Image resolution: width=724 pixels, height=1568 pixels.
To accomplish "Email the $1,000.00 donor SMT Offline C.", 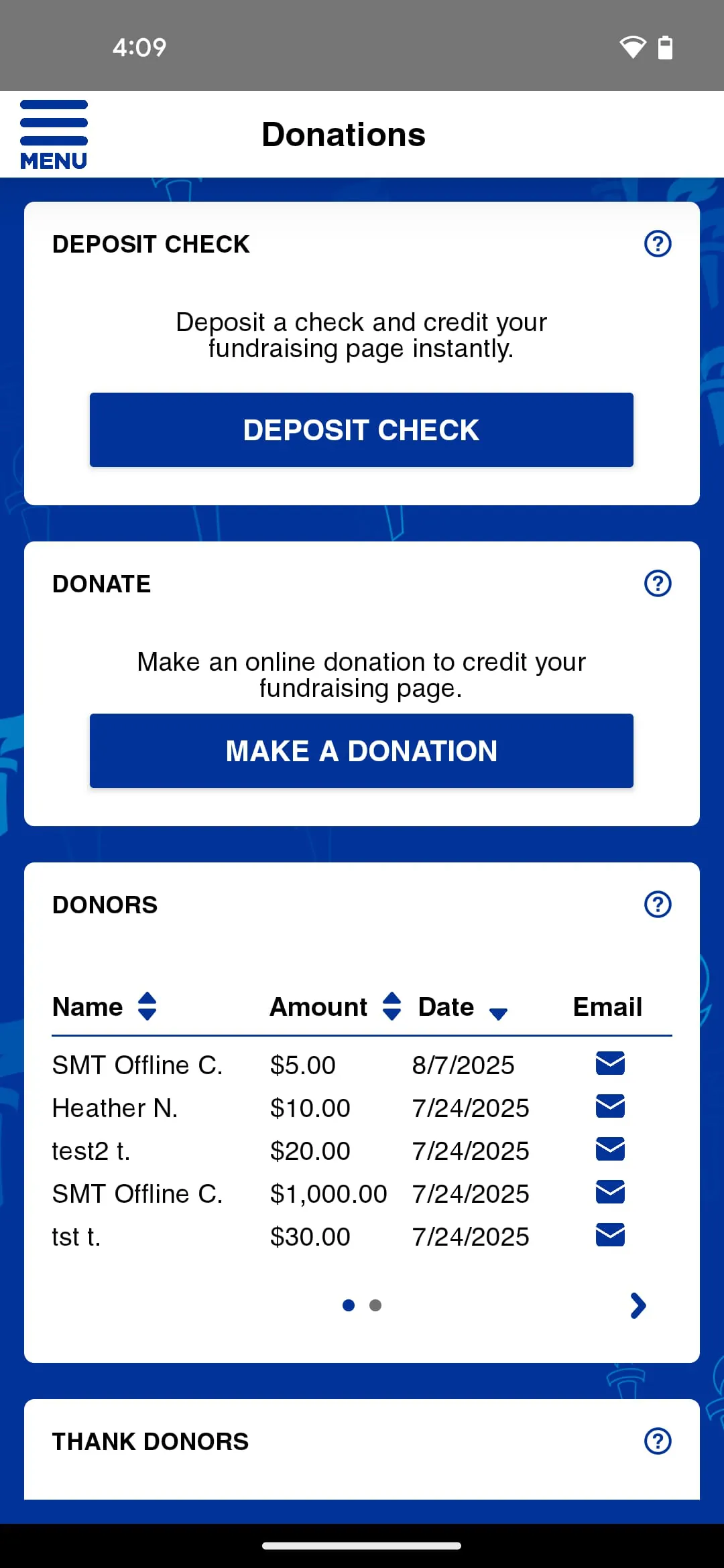I will [x=610, y=1192].
